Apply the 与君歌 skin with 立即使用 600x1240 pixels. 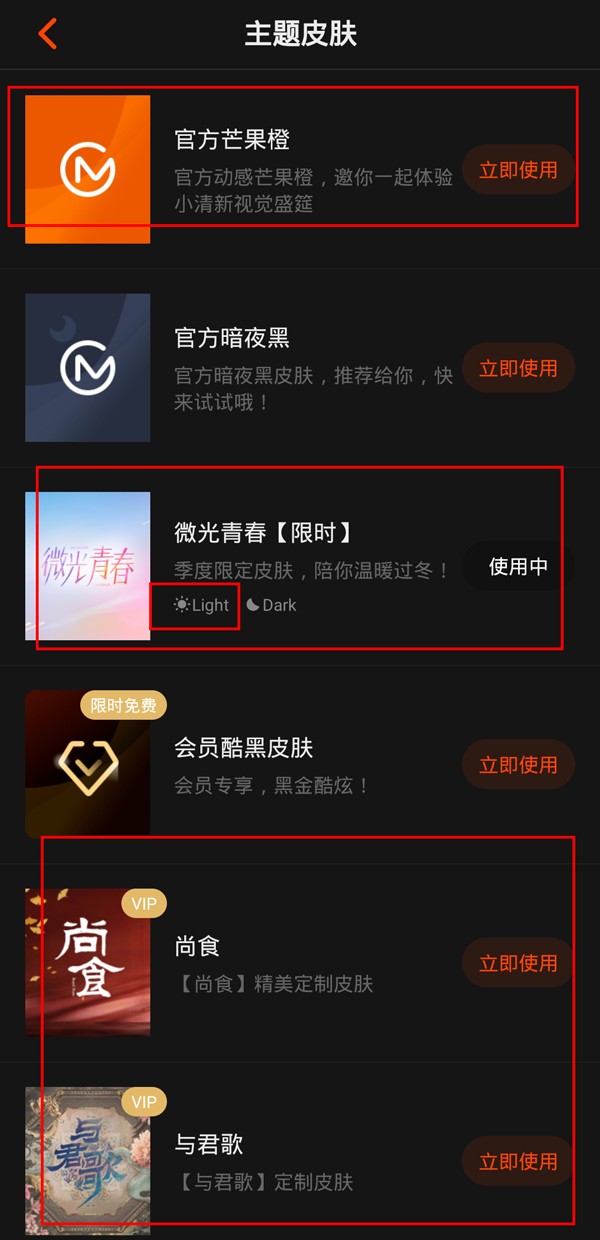[518, 1161]
